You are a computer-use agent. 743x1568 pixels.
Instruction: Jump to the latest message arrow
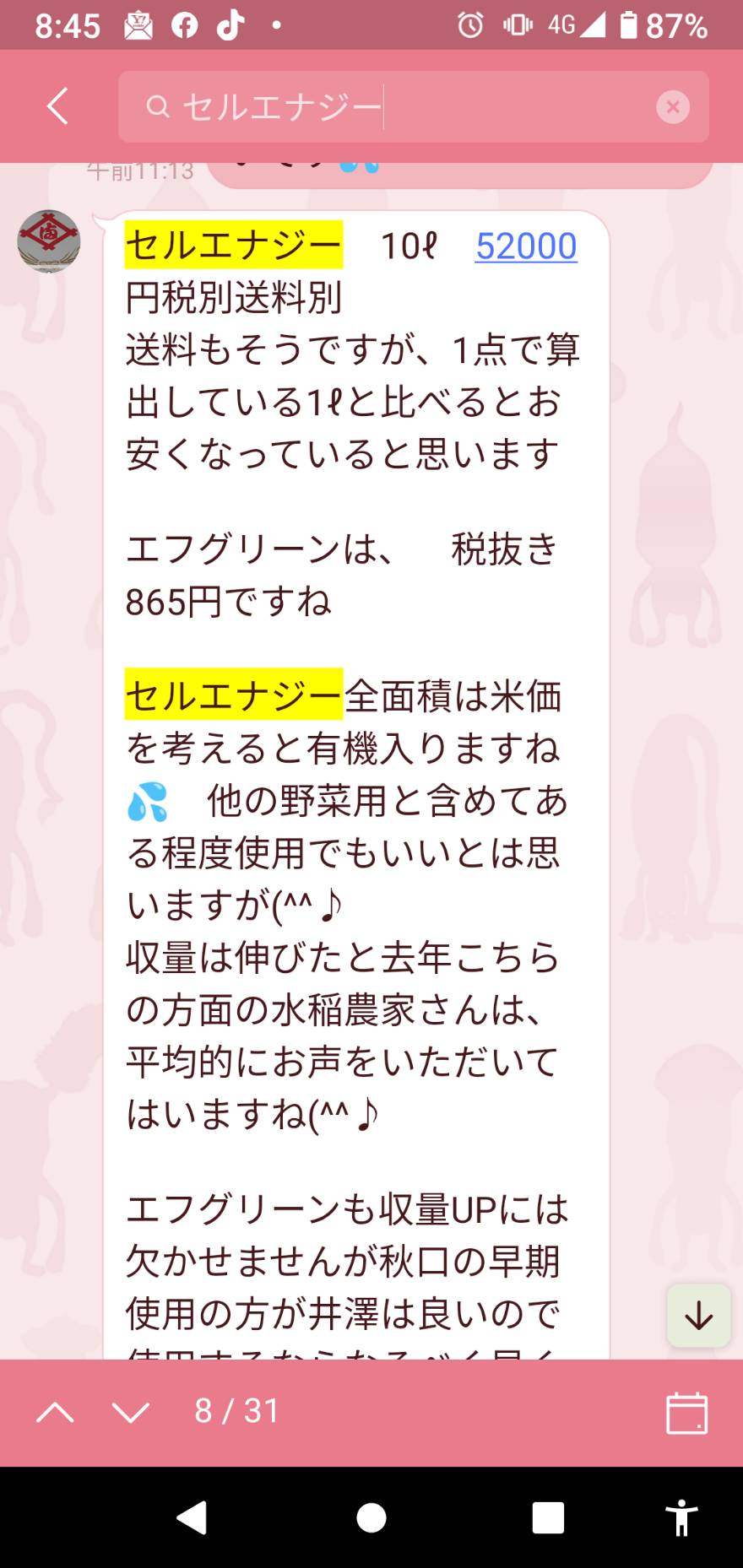click(698, 1316)
